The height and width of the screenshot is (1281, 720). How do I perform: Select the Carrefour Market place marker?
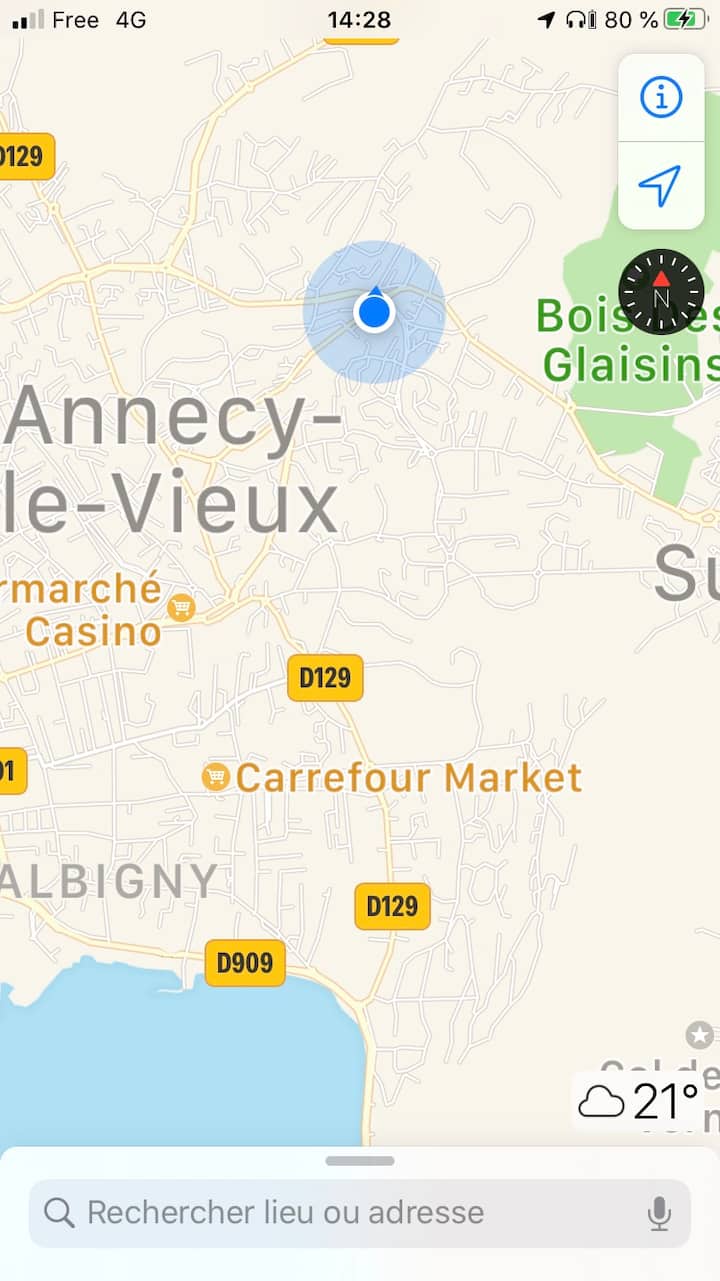(x=216, y=777)
